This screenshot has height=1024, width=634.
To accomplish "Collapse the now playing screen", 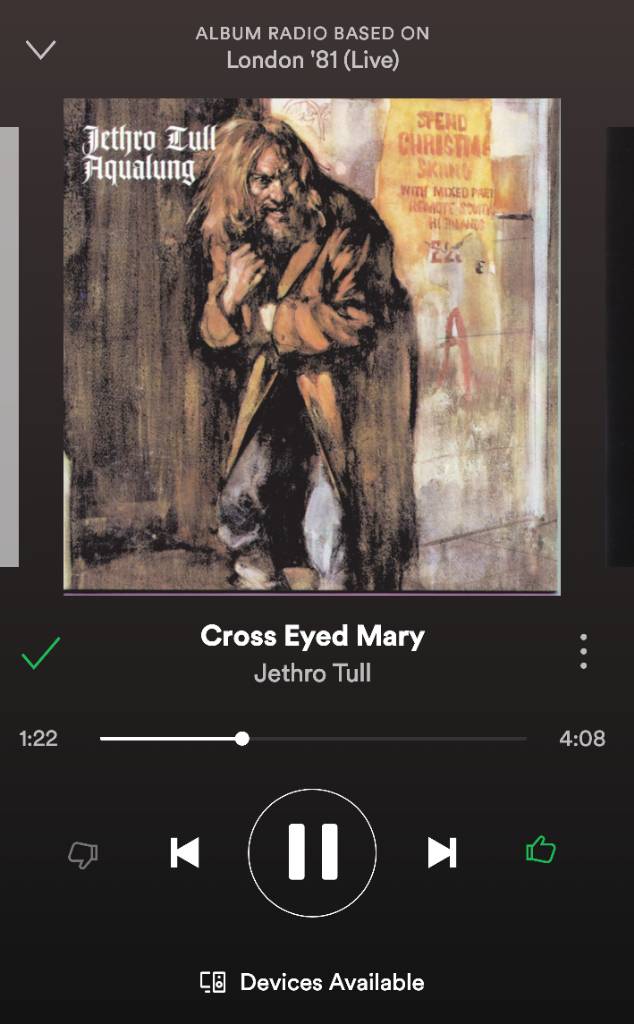I will pyautogui.click(x=41, y=49).
